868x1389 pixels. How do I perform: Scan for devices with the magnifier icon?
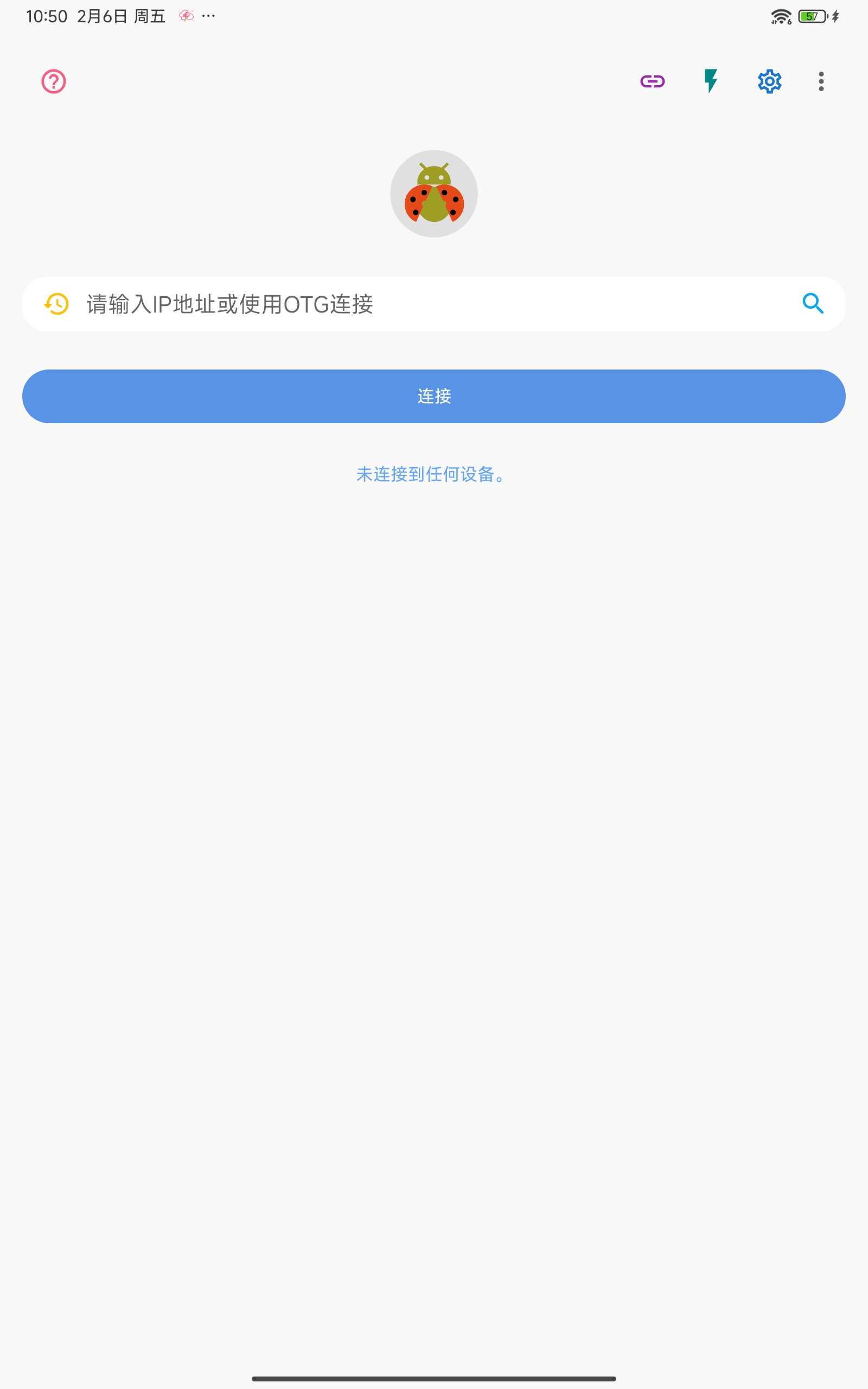813,303
